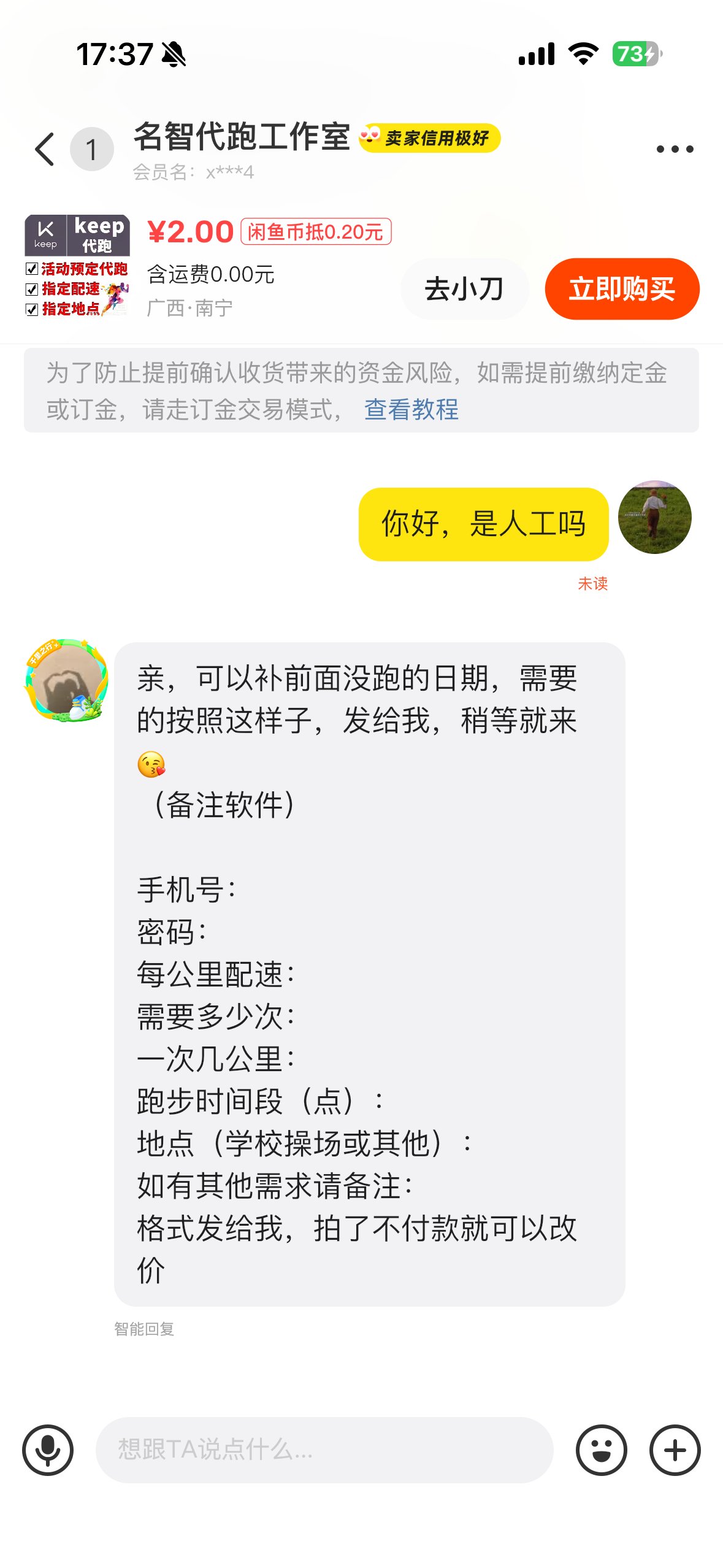This screenshot has height=1568, width=723.
Task: View the seller's profile avatar
Action: pos(66,680)
